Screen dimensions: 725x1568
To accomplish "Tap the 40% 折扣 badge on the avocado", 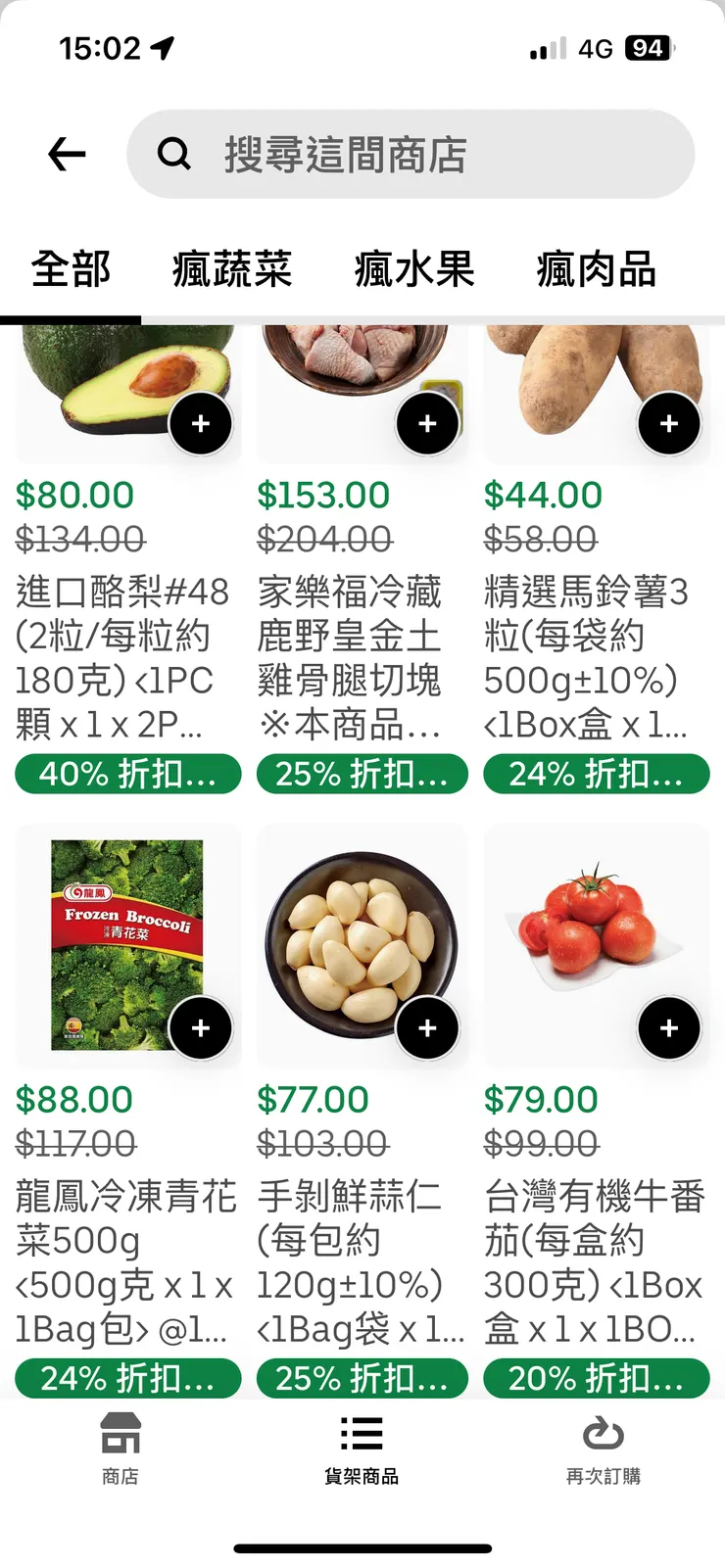I will pos(127,774).
